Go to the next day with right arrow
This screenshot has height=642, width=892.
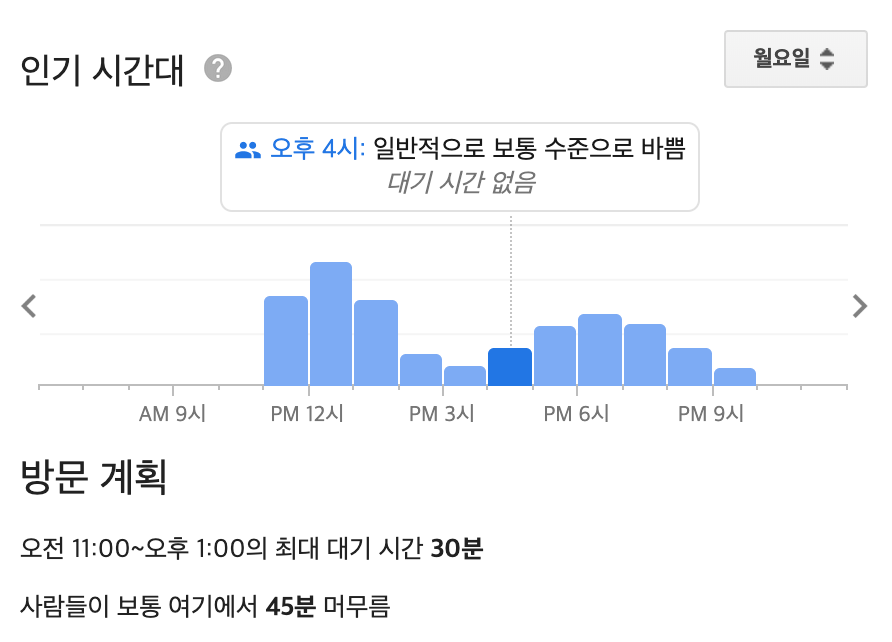click(860, 306)
